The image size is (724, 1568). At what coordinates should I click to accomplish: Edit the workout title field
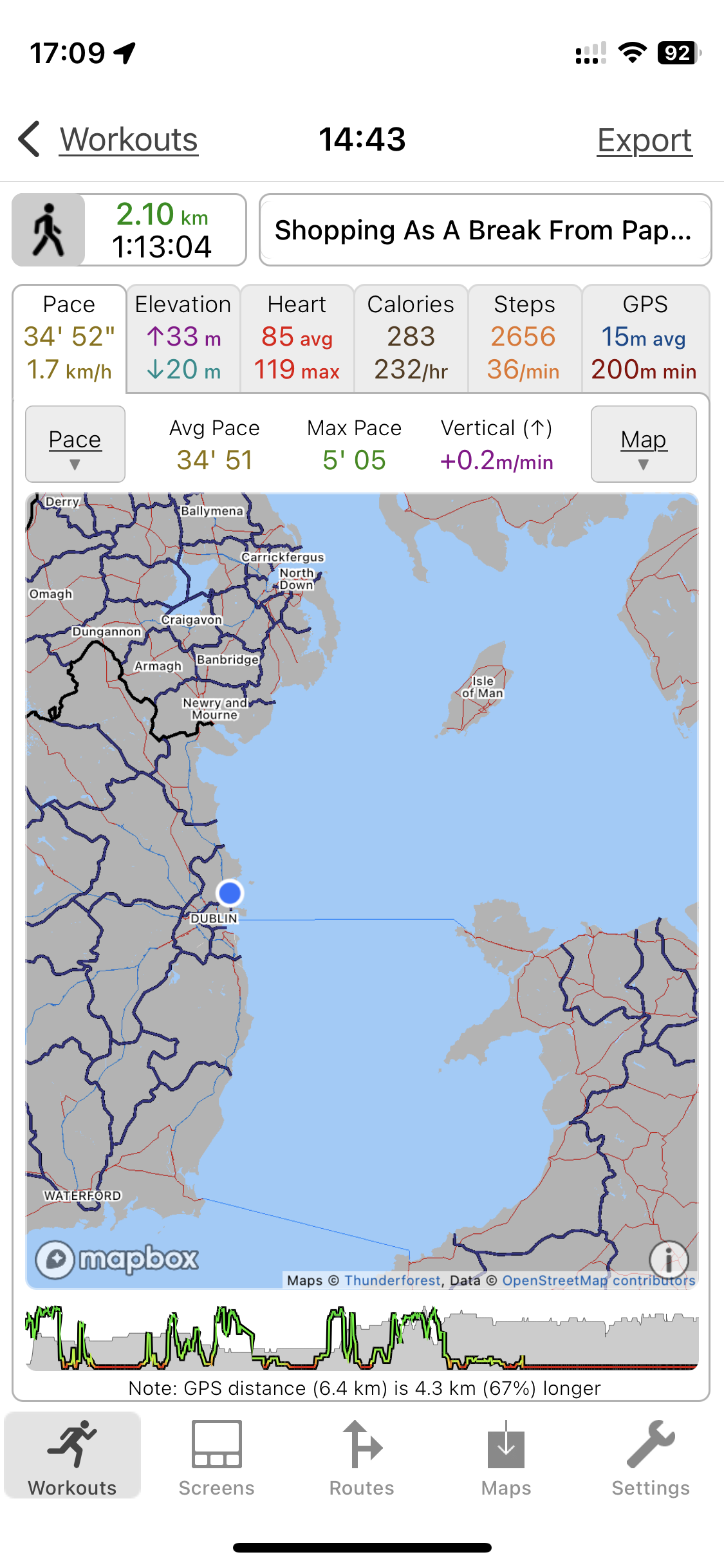485,230
